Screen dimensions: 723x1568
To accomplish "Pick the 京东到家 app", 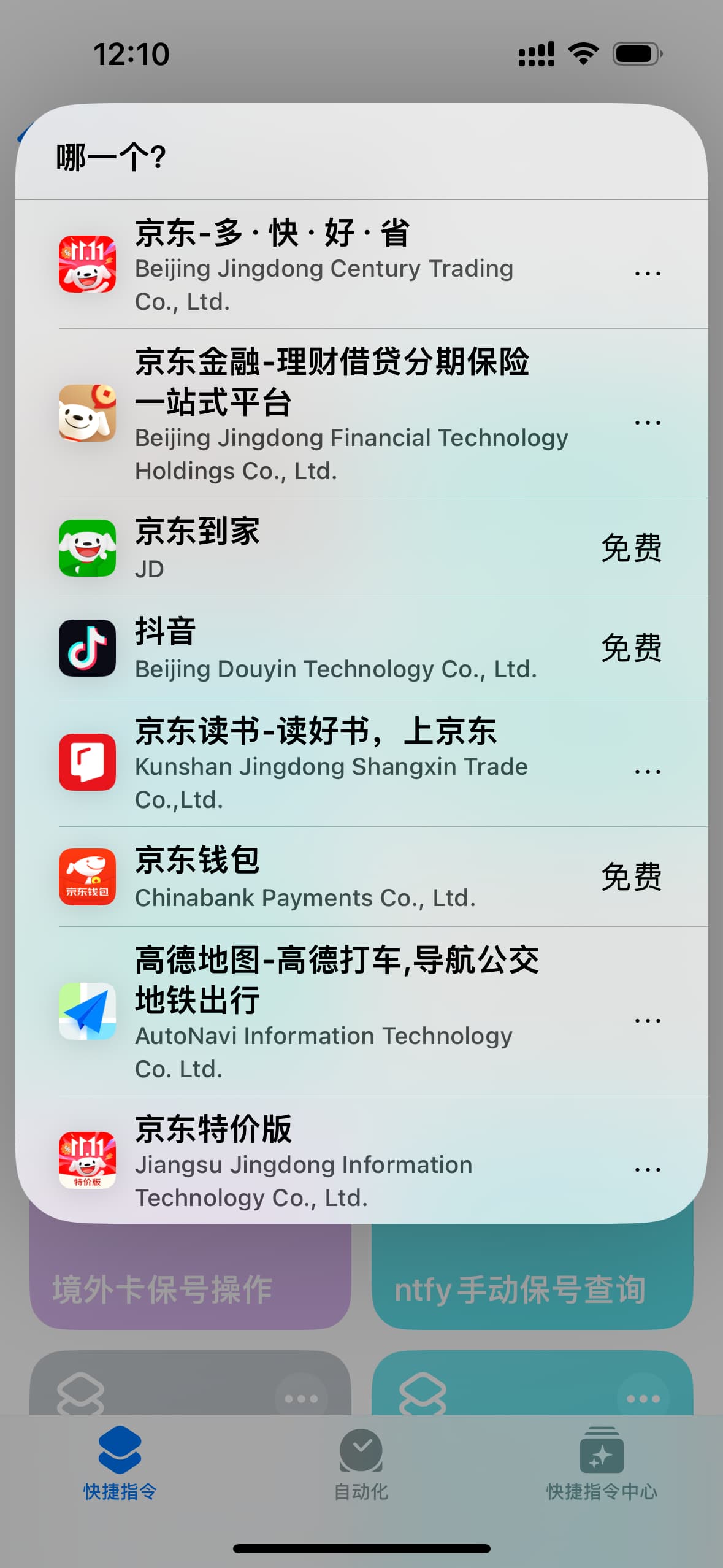I will coord(361,548).
